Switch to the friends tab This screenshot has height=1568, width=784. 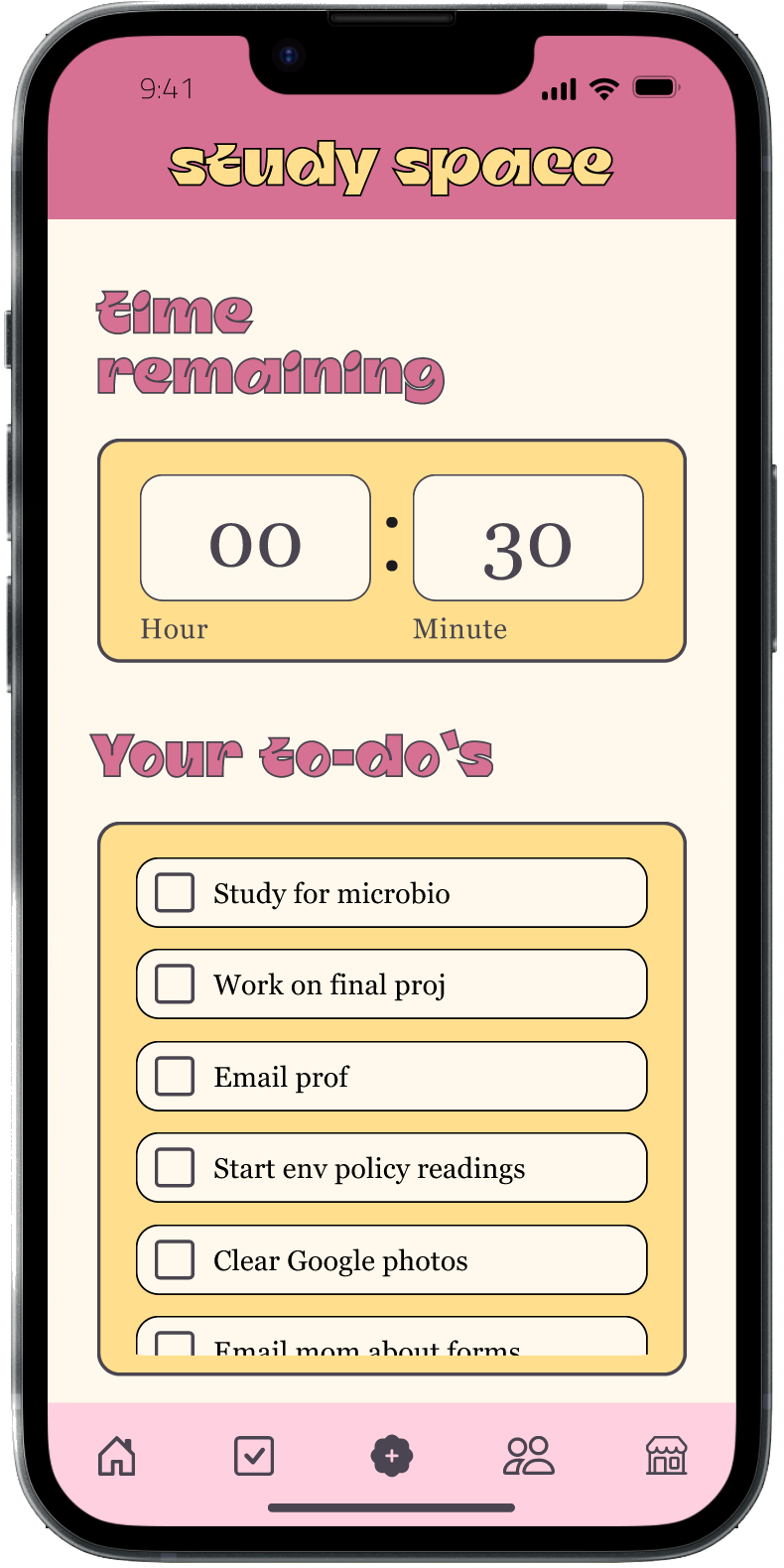pos(529,1456)
